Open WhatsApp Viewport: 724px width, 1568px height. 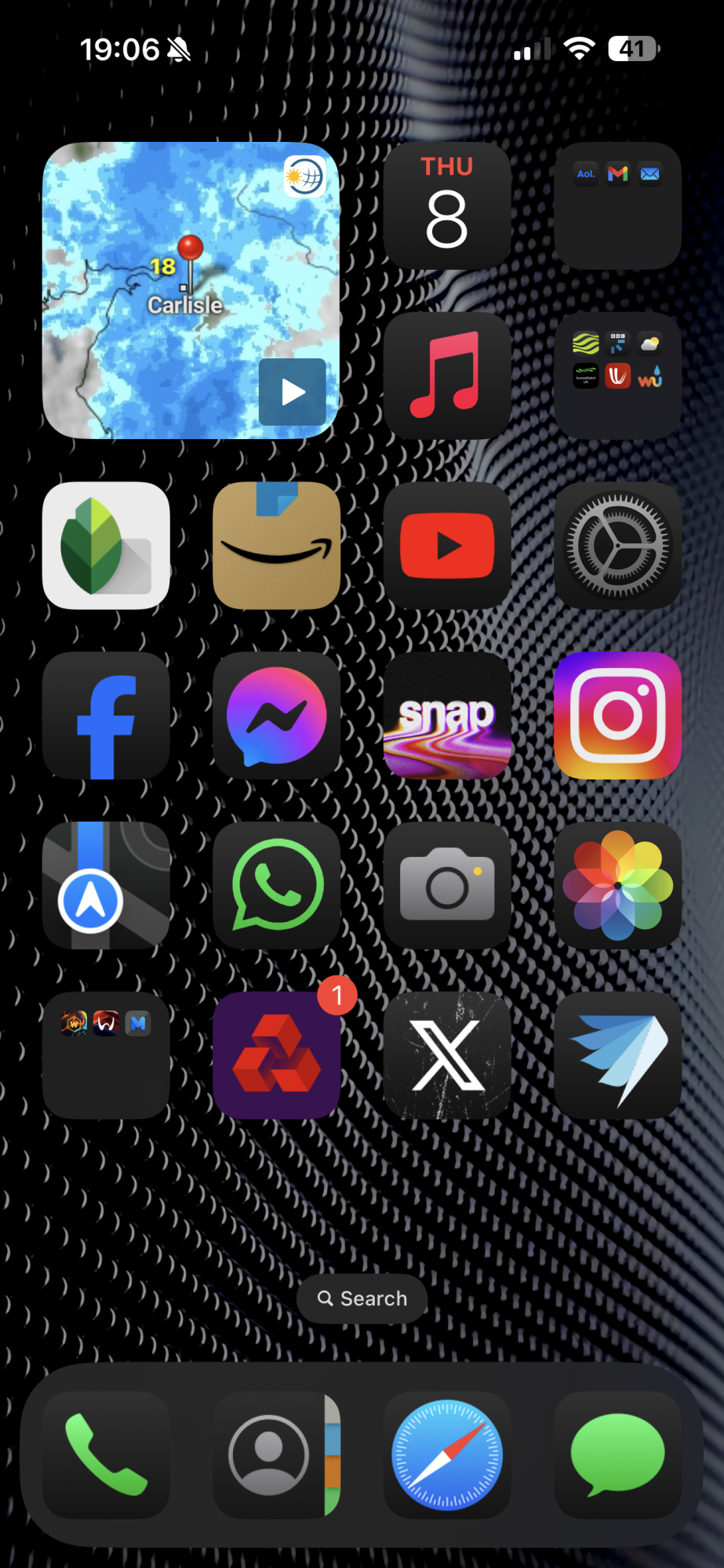(276, 886)
